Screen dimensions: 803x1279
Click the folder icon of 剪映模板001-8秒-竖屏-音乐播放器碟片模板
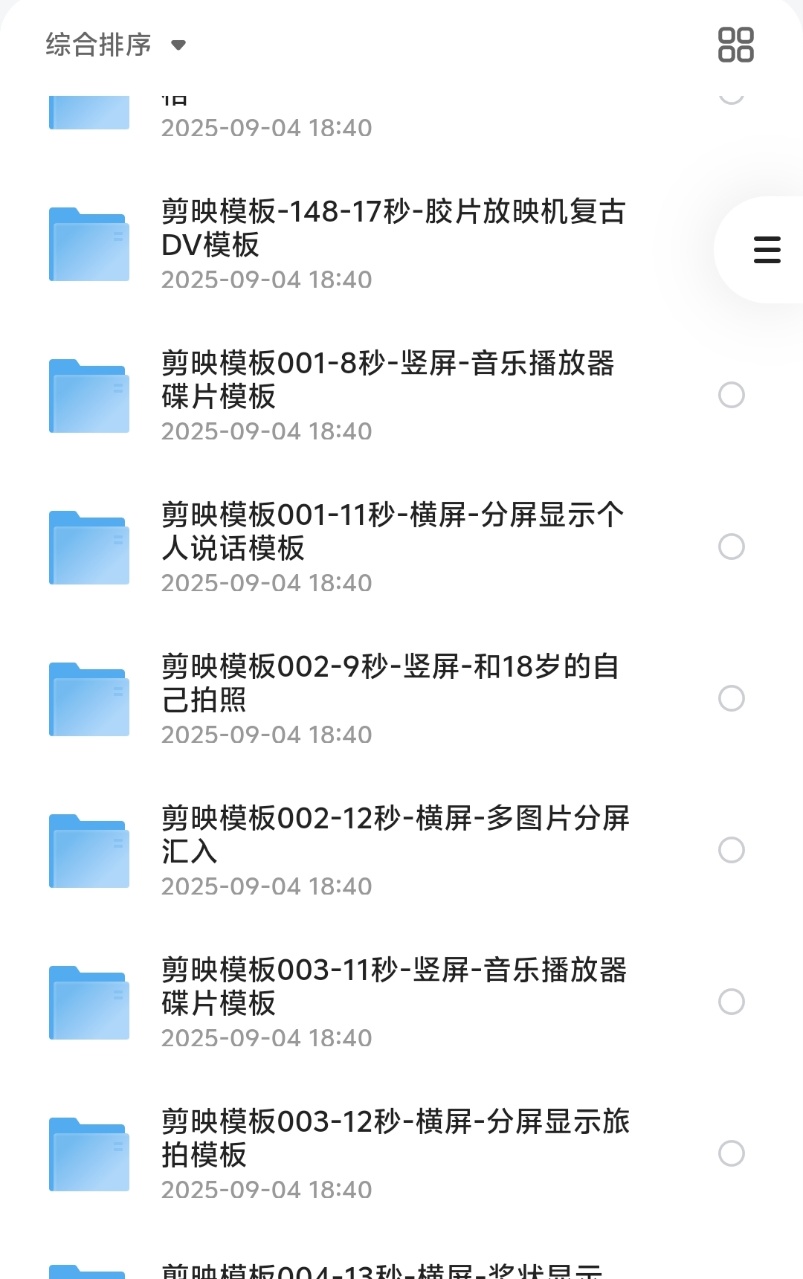point(88,395)
